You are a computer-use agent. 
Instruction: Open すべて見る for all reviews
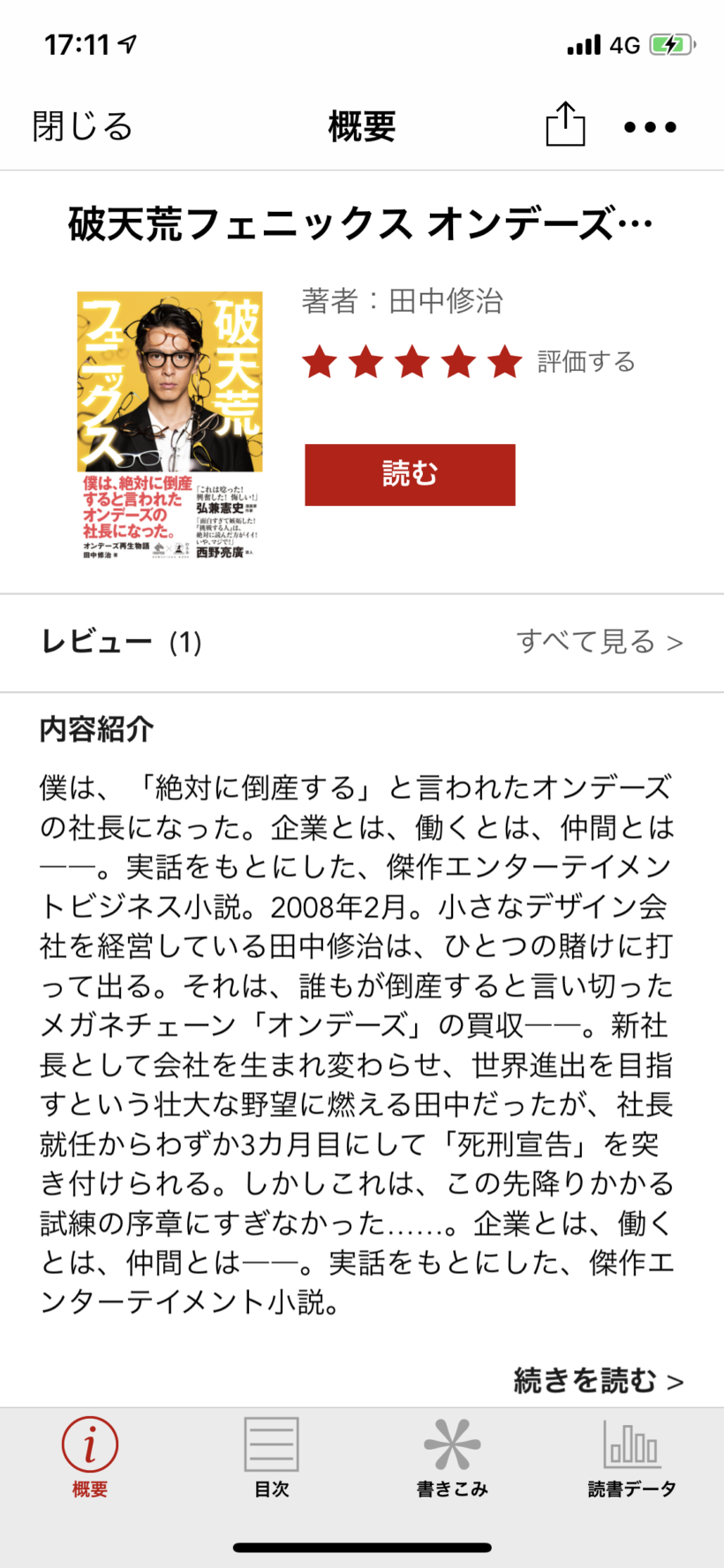pos(600,642)
